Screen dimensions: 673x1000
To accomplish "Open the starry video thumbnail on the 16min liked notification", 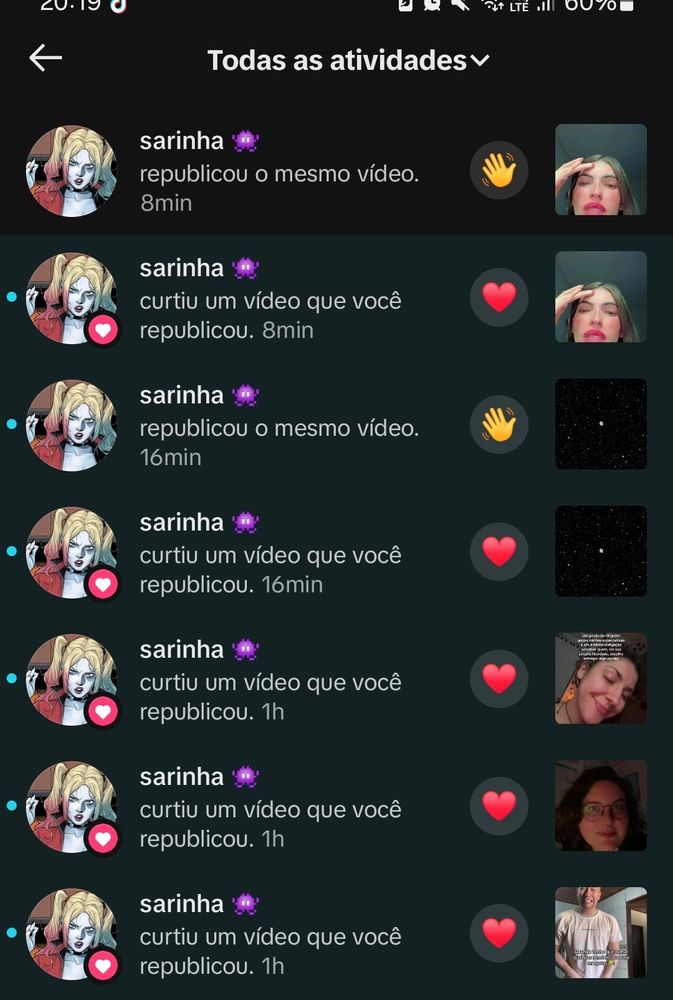I will pos(600,551).
